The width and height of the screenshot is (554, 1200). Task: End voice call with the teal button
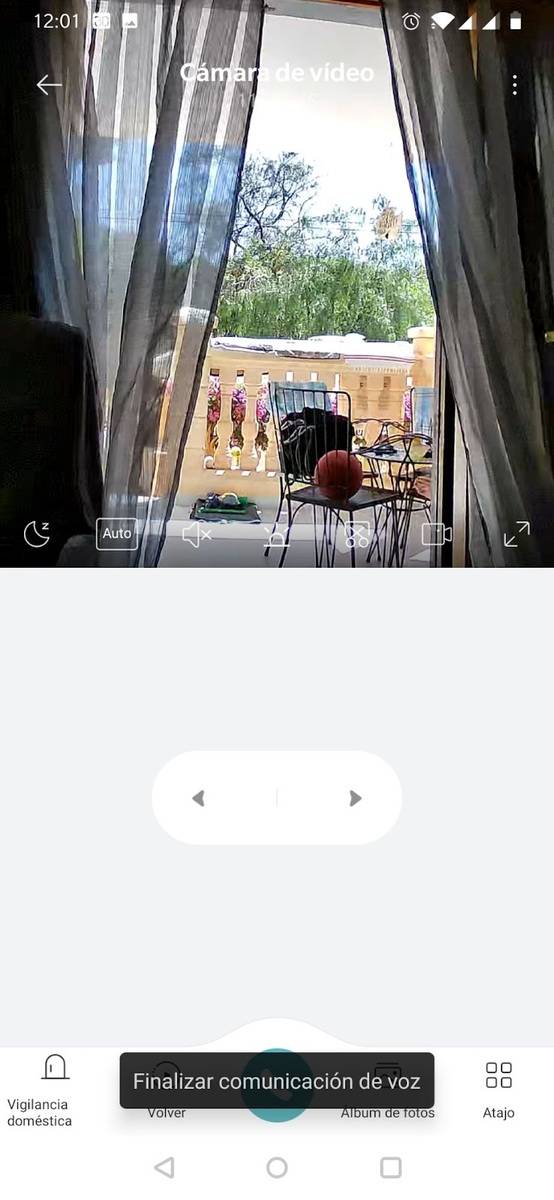[x=277, y=1085]
